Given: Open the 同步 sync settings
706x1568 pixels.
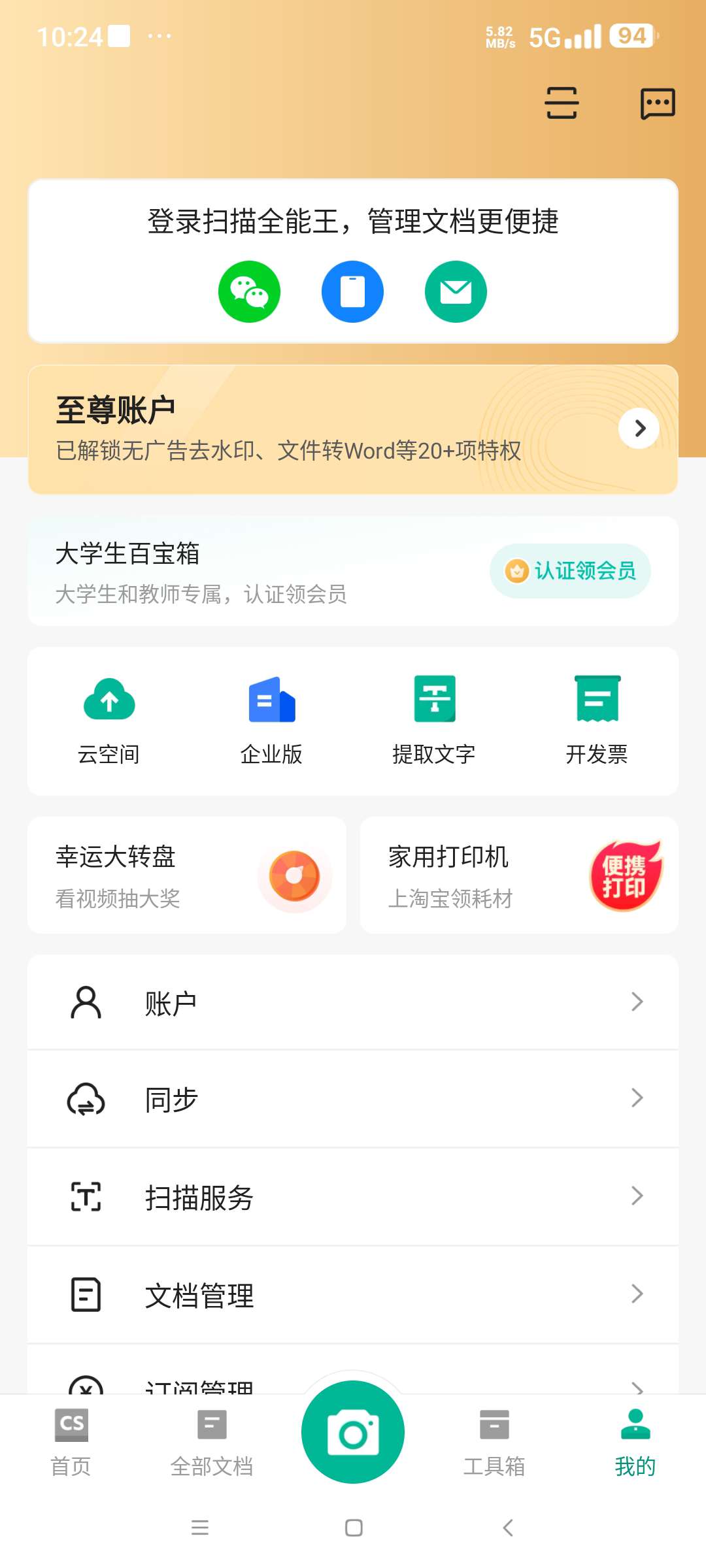Looking at the screenshot, I should pos(352,1099).
